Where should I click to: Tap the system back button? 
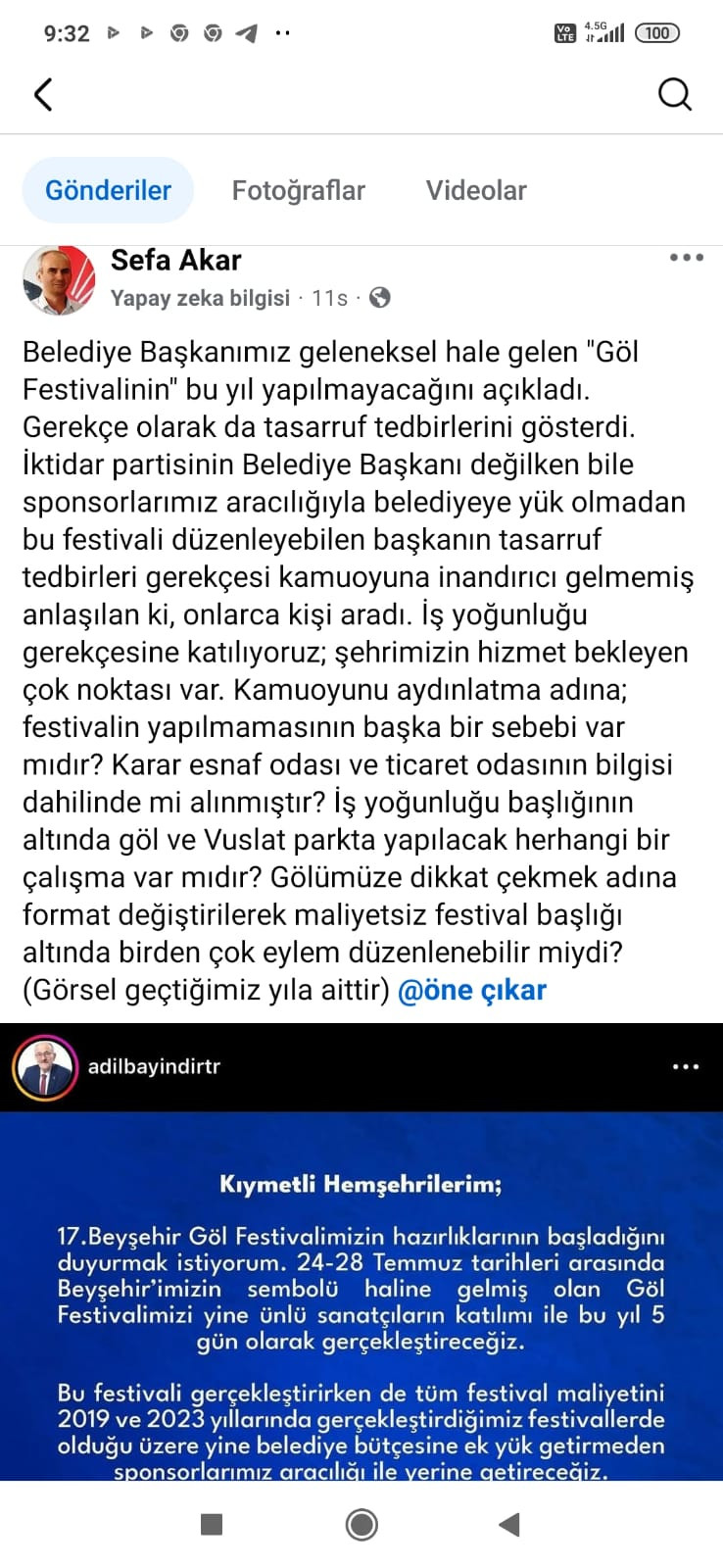point(508,1524)
